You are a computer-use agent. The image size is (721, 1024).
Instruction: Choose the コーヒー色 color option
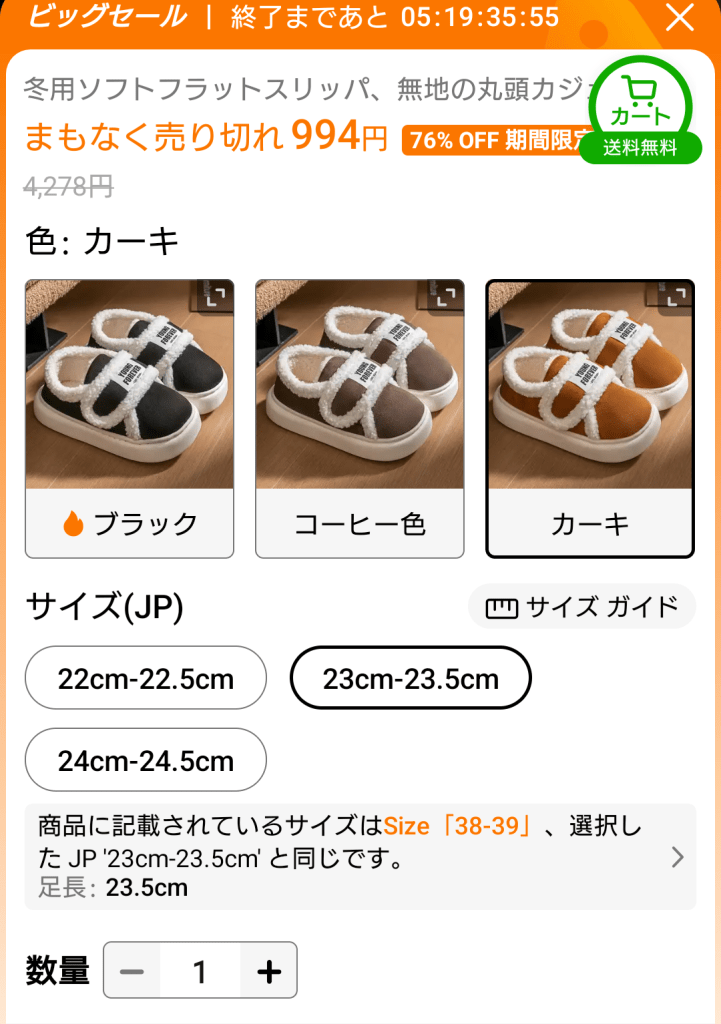point(360,523)
